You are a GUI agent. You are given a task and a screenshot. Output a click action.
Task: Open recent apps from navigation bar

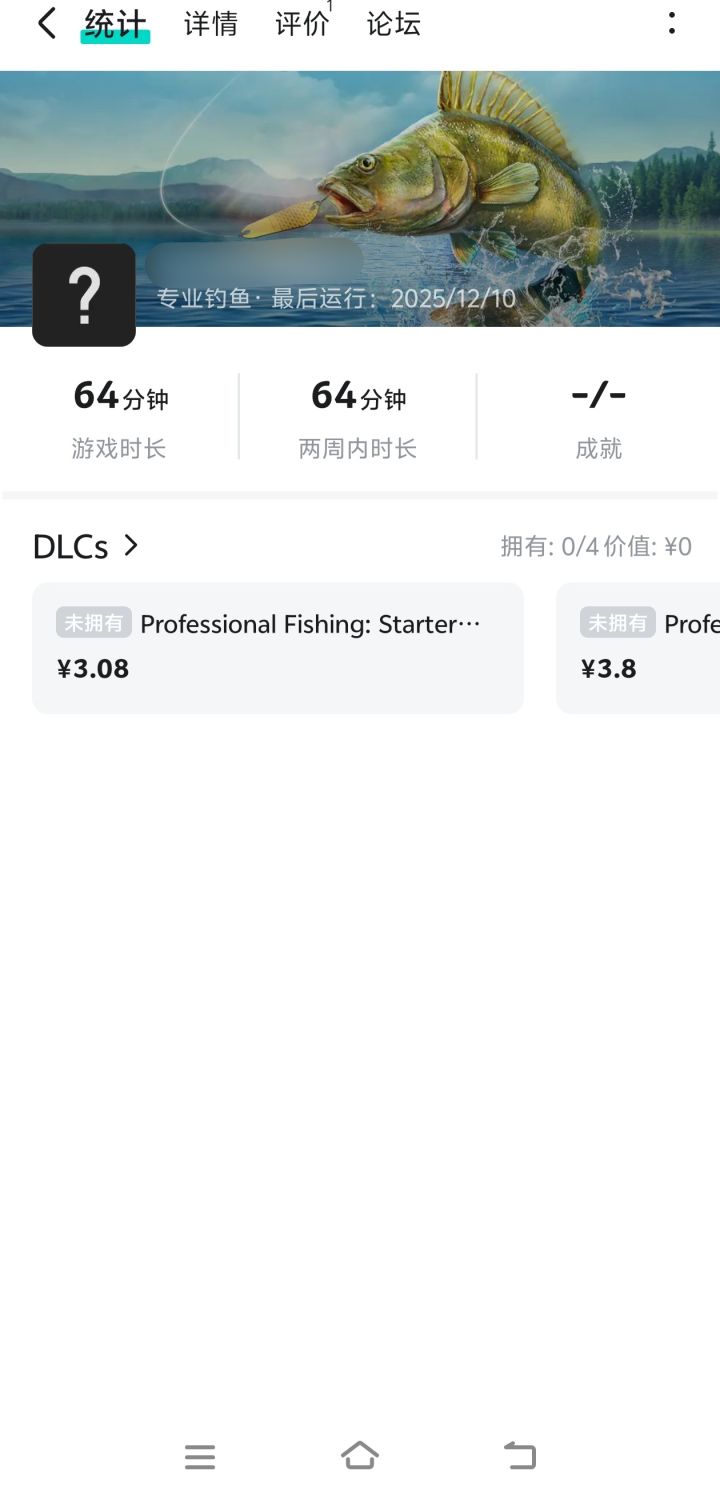pyautogui.click(x=200, y=1457)
